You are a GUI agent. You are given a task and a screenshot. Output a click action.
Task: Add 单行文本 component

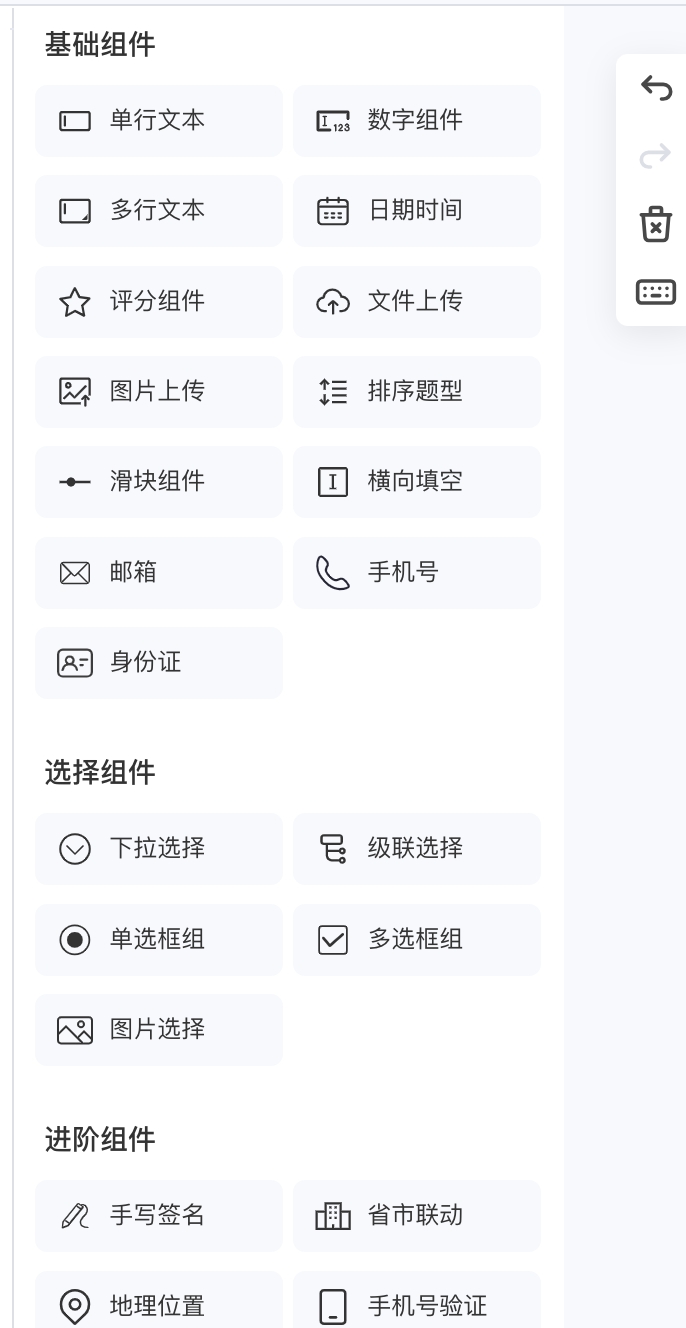pyautogui.click(x=158, y=121)
